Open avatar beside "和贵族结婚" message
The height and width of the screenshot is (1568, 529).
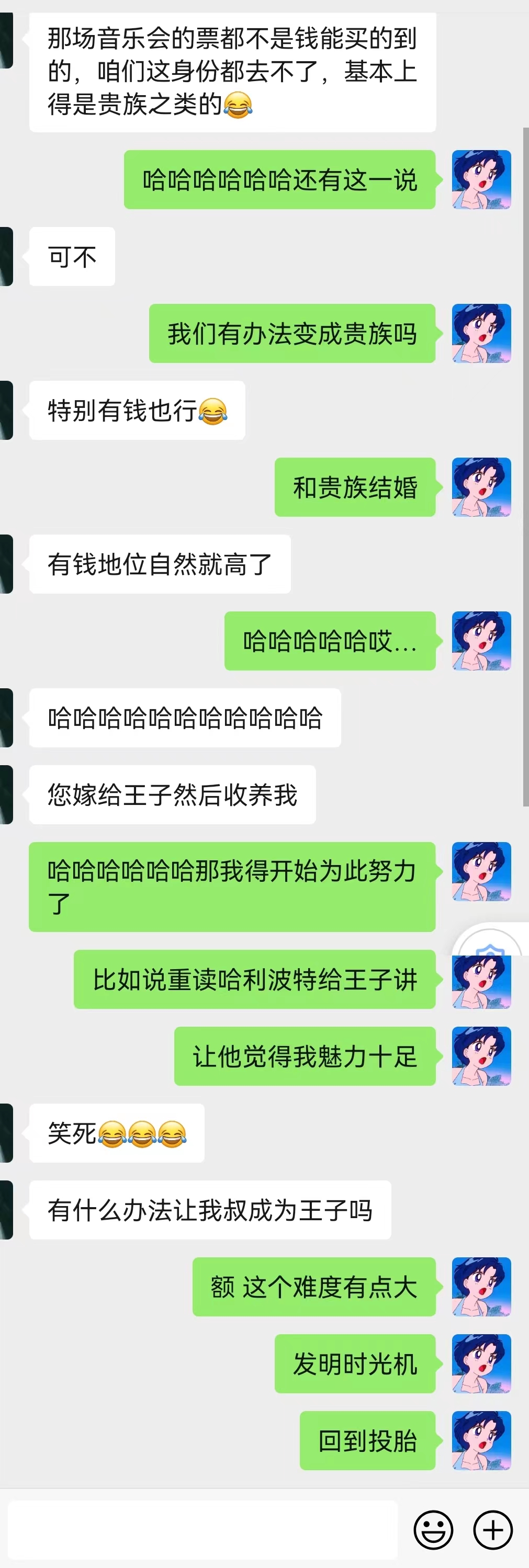[x=481, y=487]
